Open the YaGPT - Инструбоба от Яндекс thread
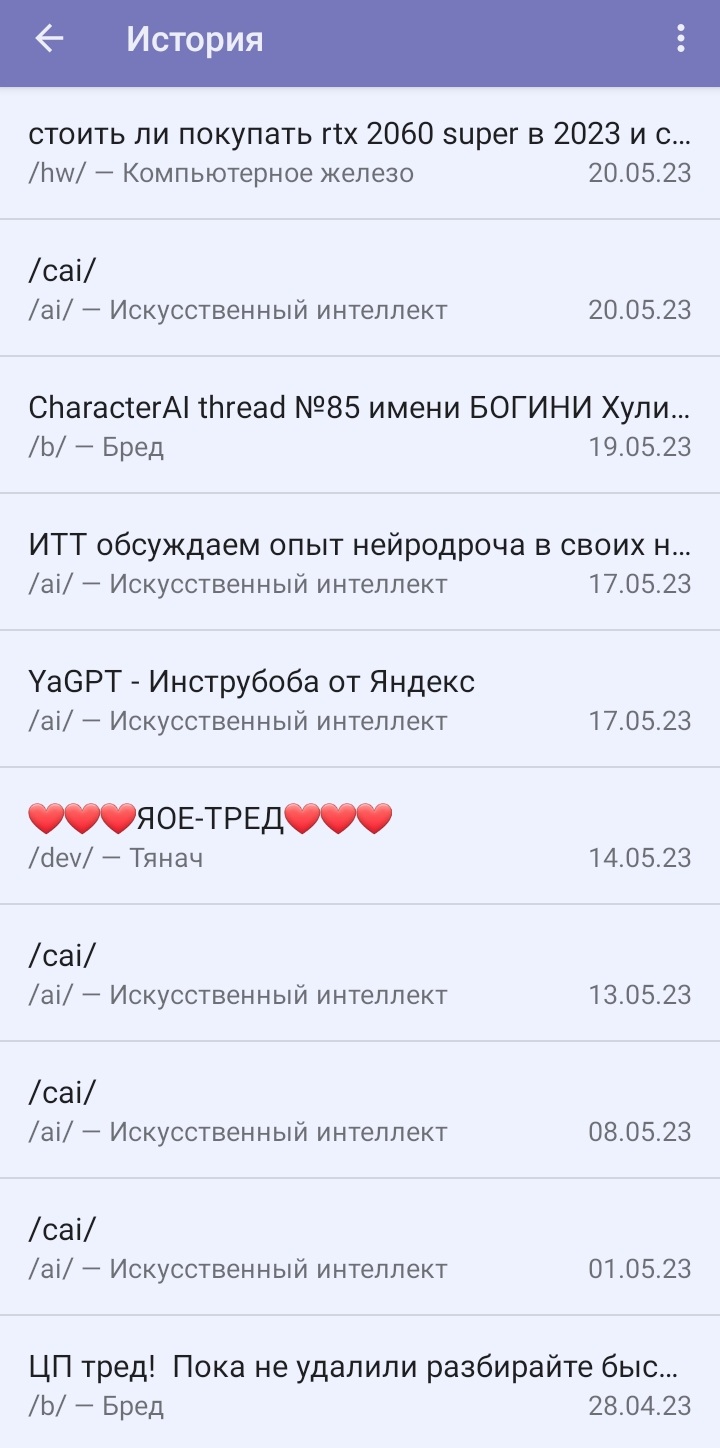This screenshot has width=720, height=1448. pos(360,699)
